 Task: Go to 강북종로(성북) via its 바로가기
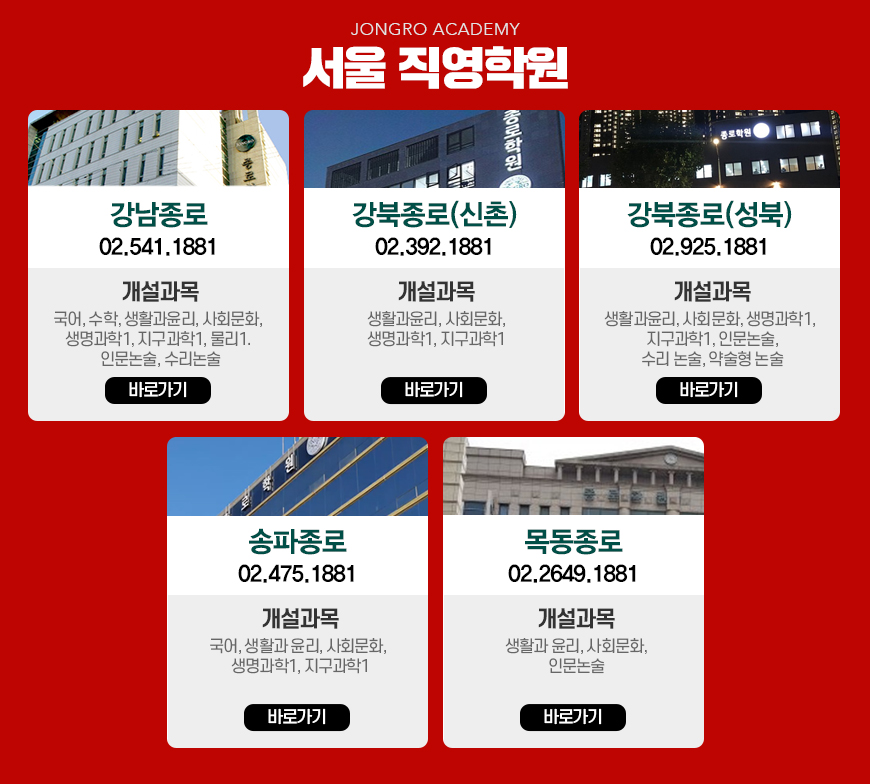pos(709,390)
